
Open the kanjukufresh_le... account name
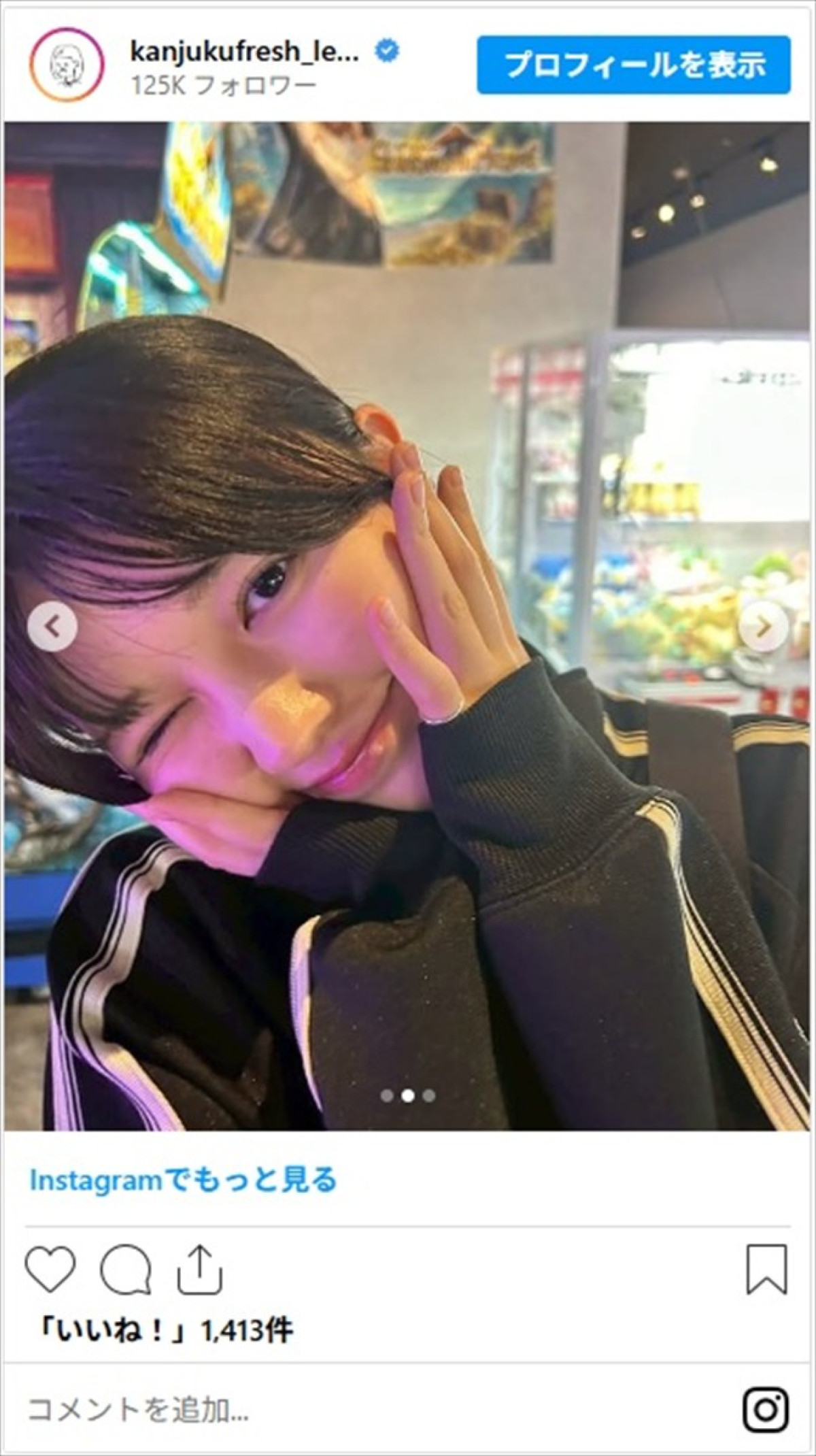(x=245, y=52)
